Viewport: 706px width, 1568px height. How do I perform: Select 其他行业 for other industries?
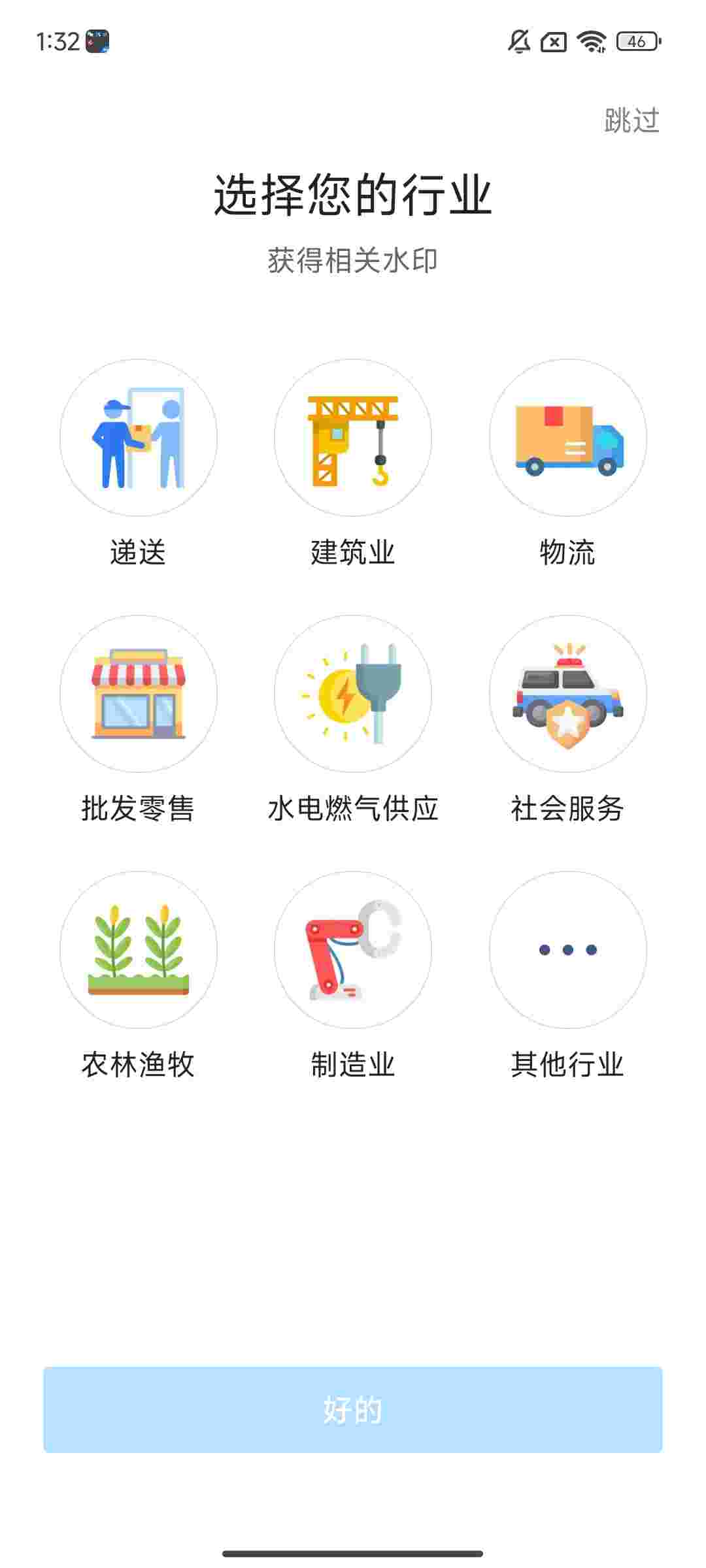pos(567,950)
